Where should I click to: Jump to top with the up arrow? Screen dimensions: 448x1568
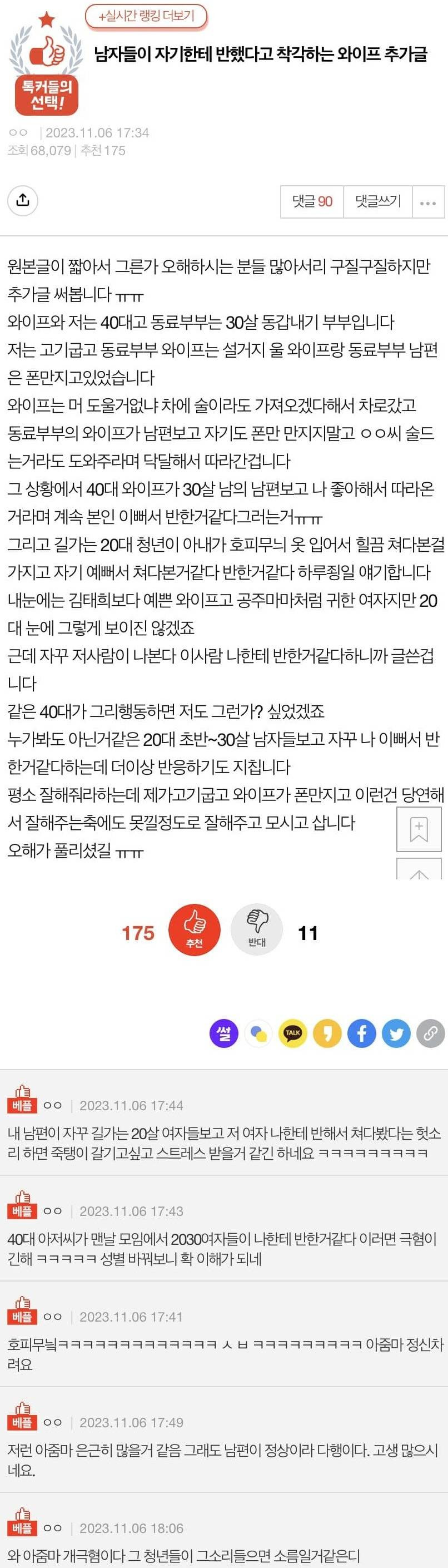click(x=419, y=870)
